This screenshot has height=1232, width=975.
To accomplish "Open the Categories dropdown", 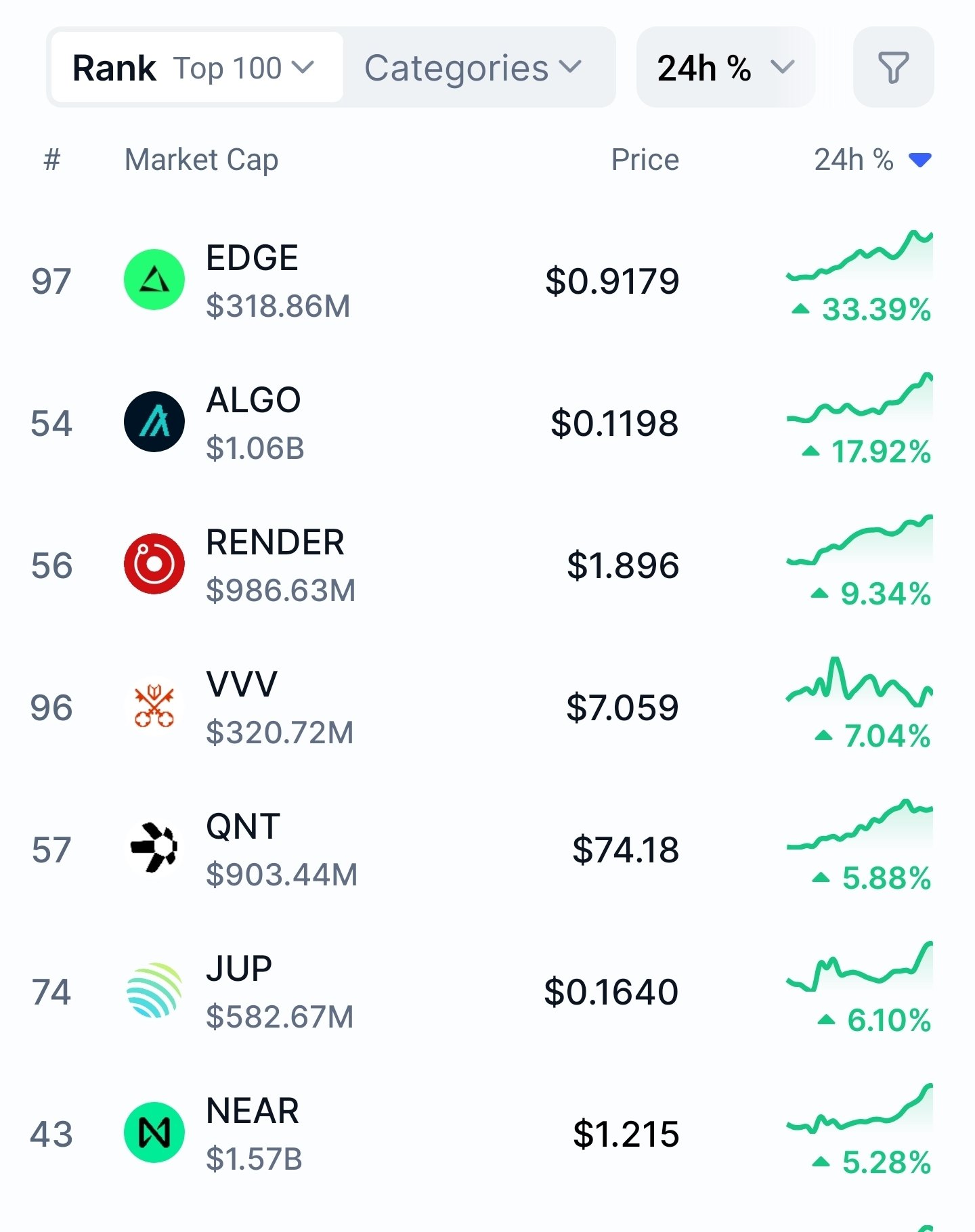I will pyautogui.click(x=474, y=68).
